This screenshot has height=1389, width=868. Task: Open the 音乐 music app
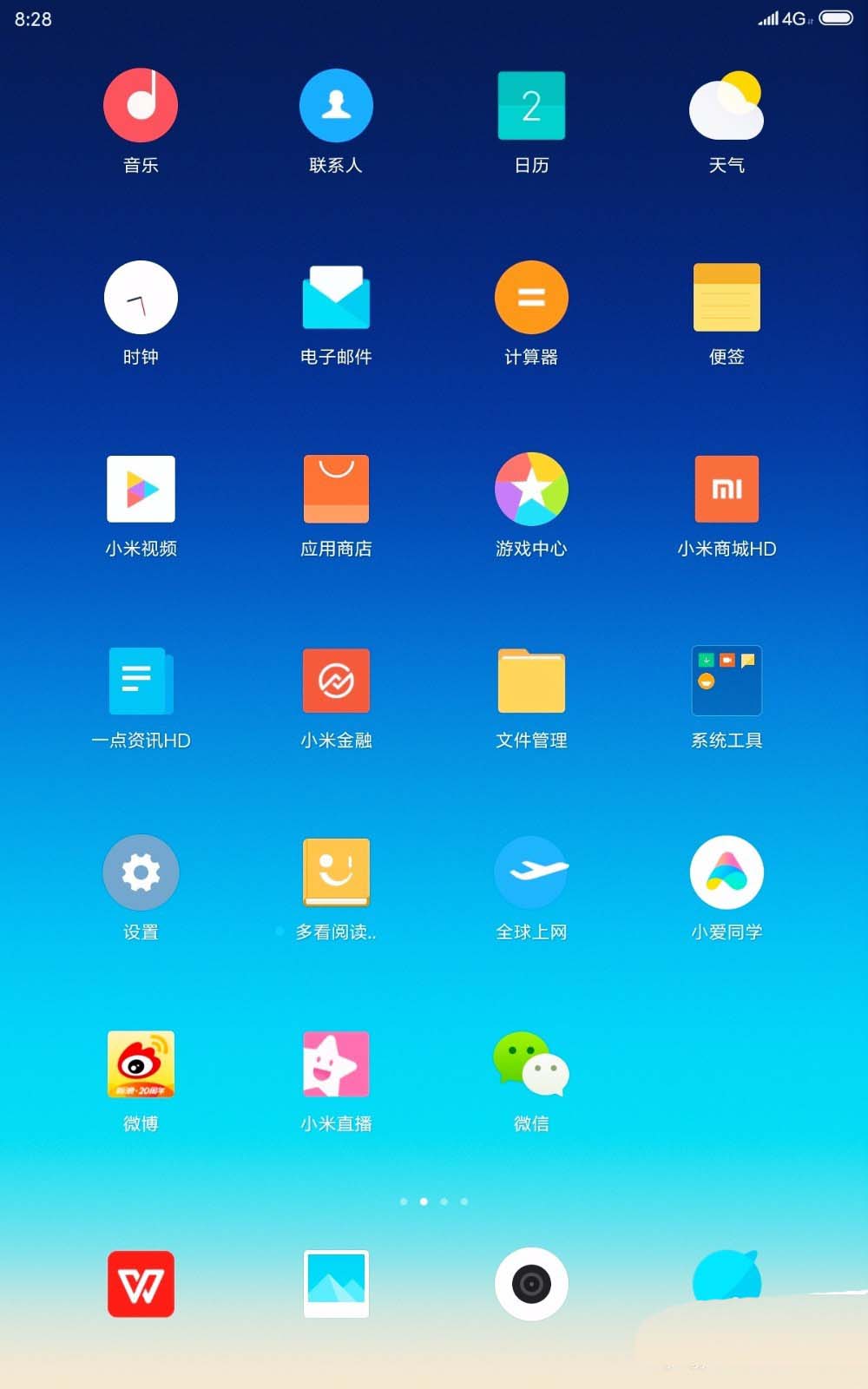click(x=141, y=106)
